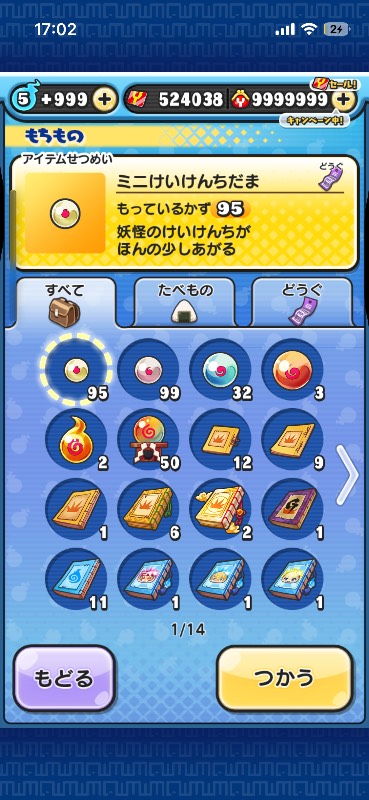Viewport: 369px width, 800px height.
Task: Go to next item page with arrow
Action: click(348, 474)
